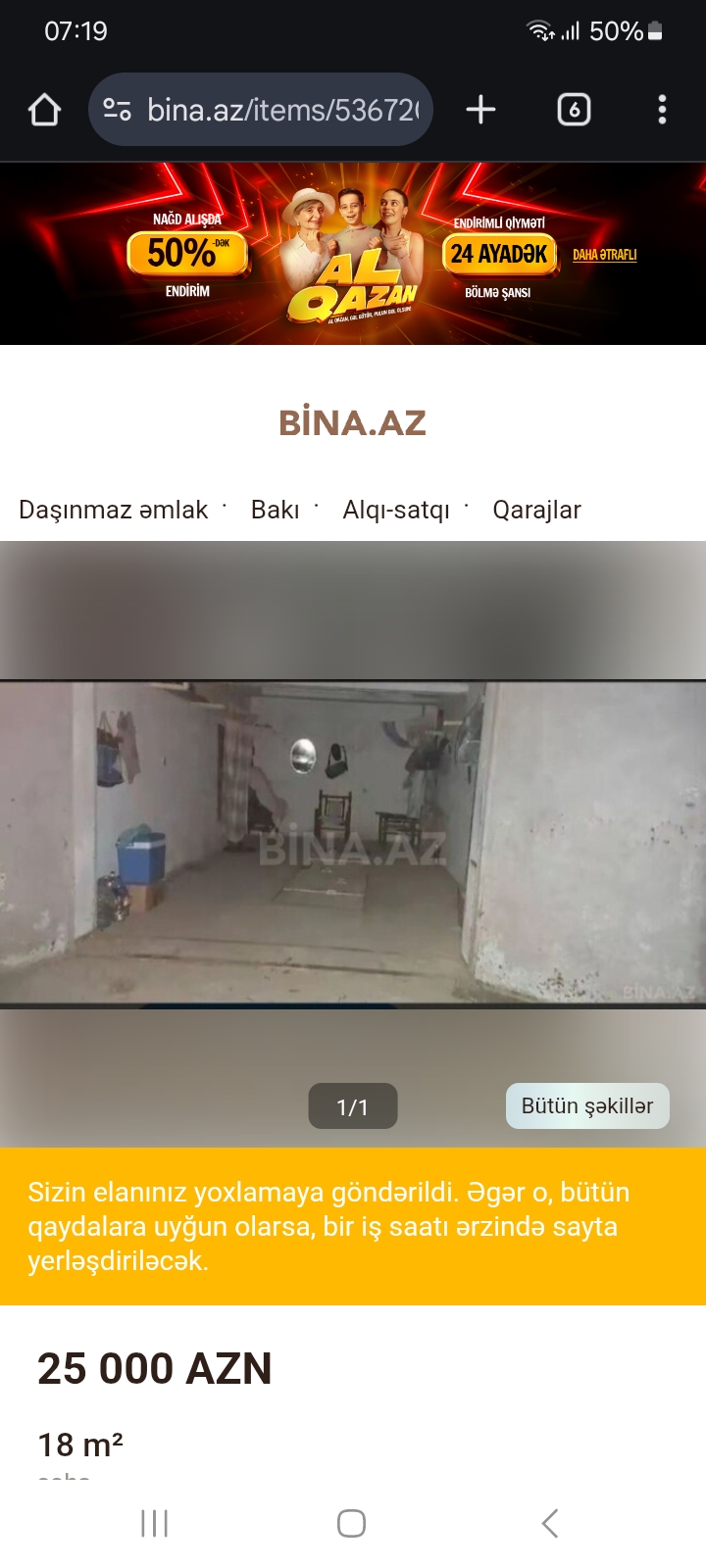
Task: Open the browser overflow menu
Action: (662, 110)
